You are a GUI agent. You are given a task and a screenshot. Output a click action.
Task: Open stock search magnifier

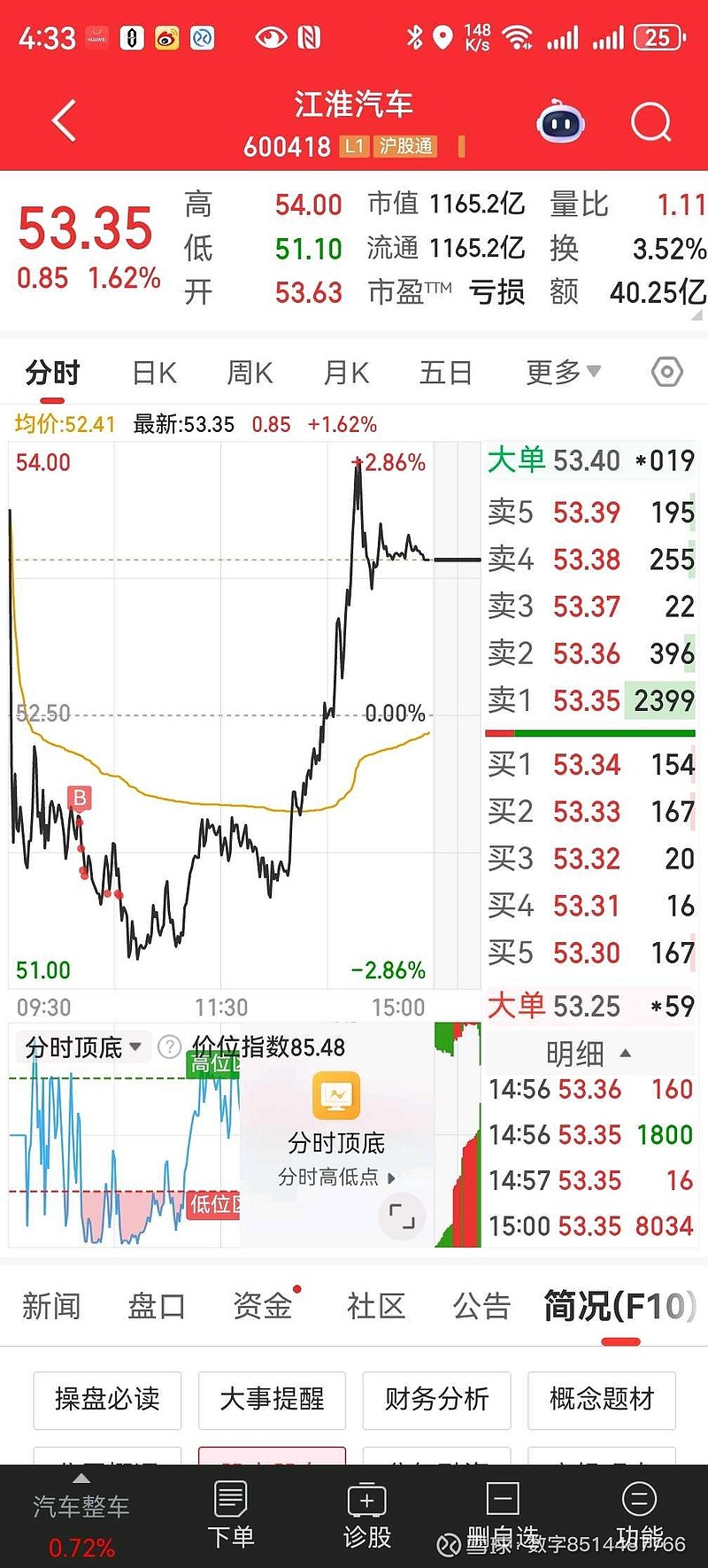pos(650,122)
